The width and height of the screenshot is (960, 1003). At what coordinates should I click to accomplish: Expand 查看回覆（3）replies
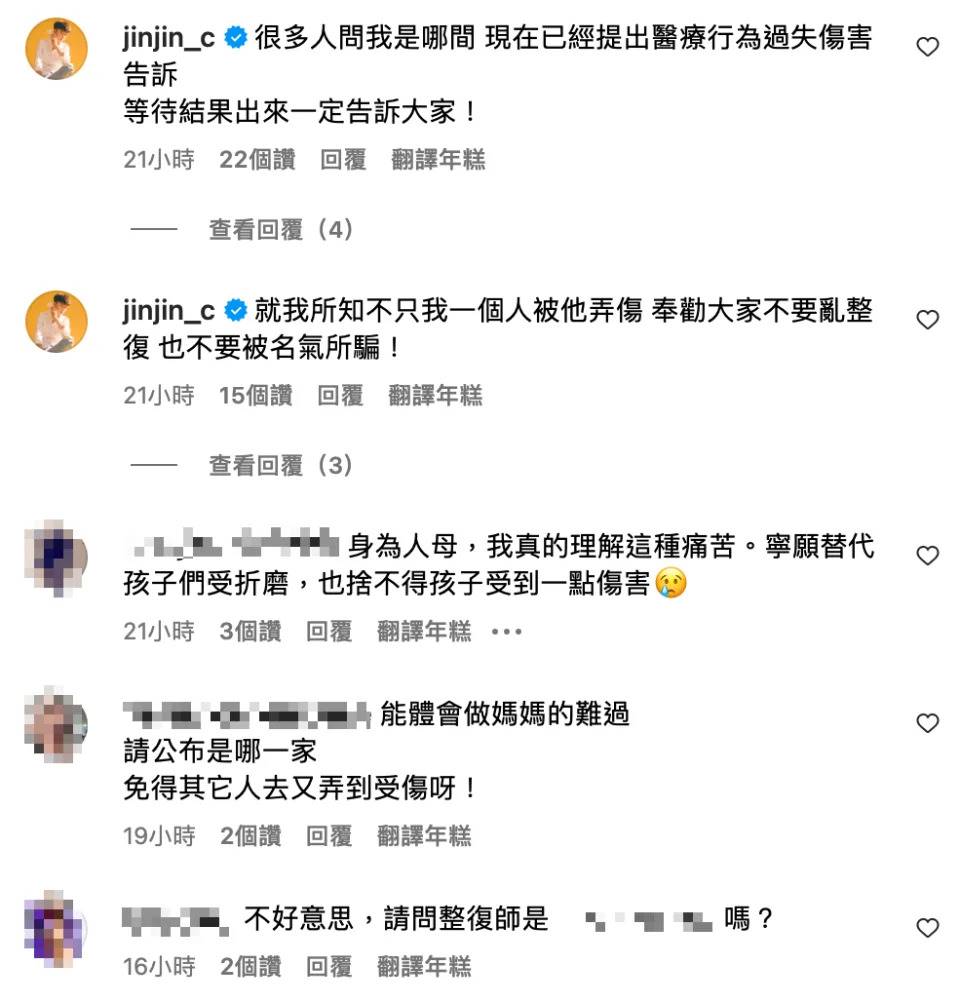tap(281, 465)
